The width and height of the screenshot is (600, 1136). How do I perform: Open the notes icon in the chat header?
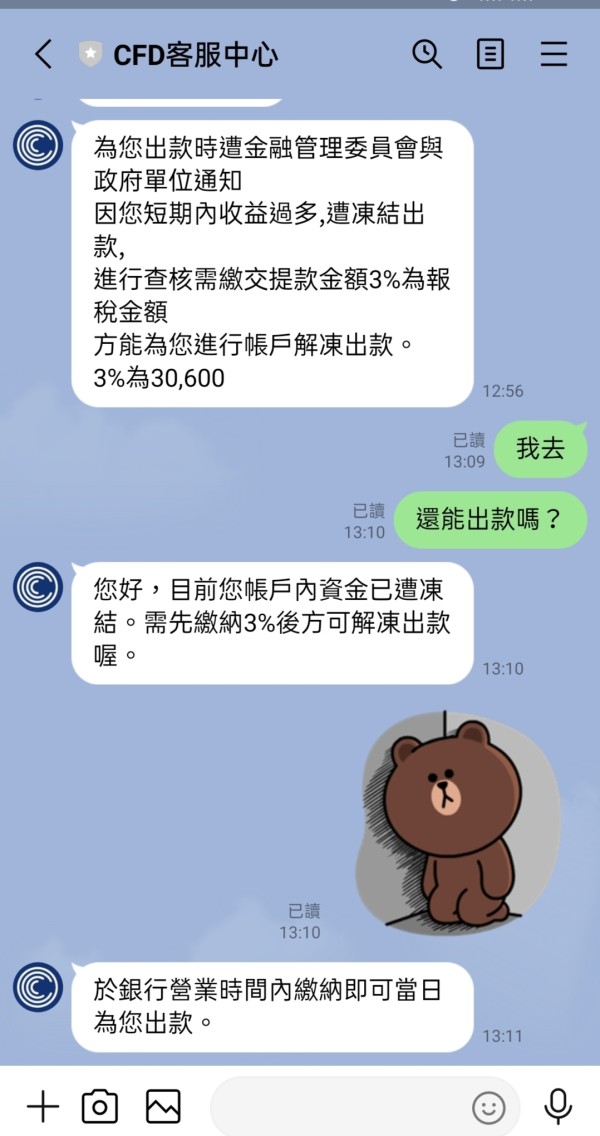click(x=490, y=54)
